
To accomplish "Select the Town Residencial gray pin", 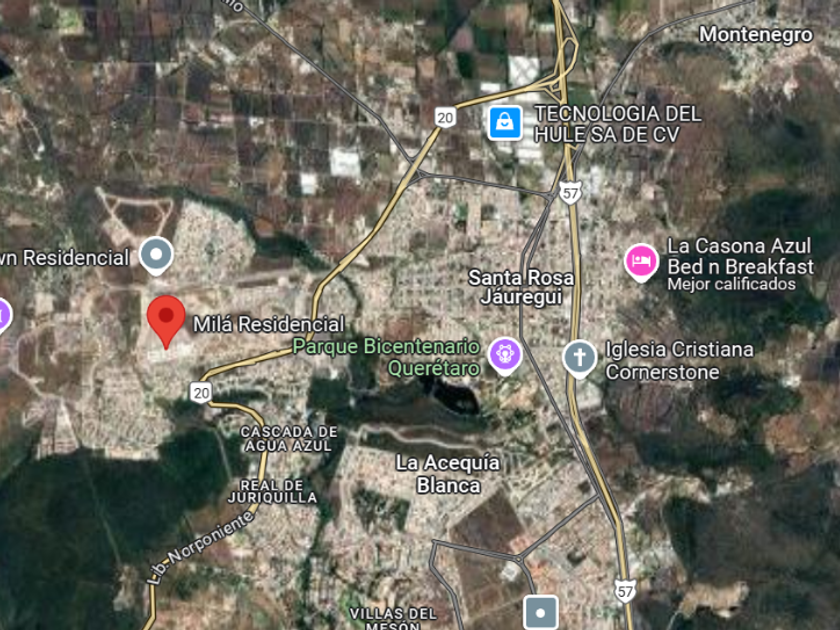I will click(x=156, y=256).
